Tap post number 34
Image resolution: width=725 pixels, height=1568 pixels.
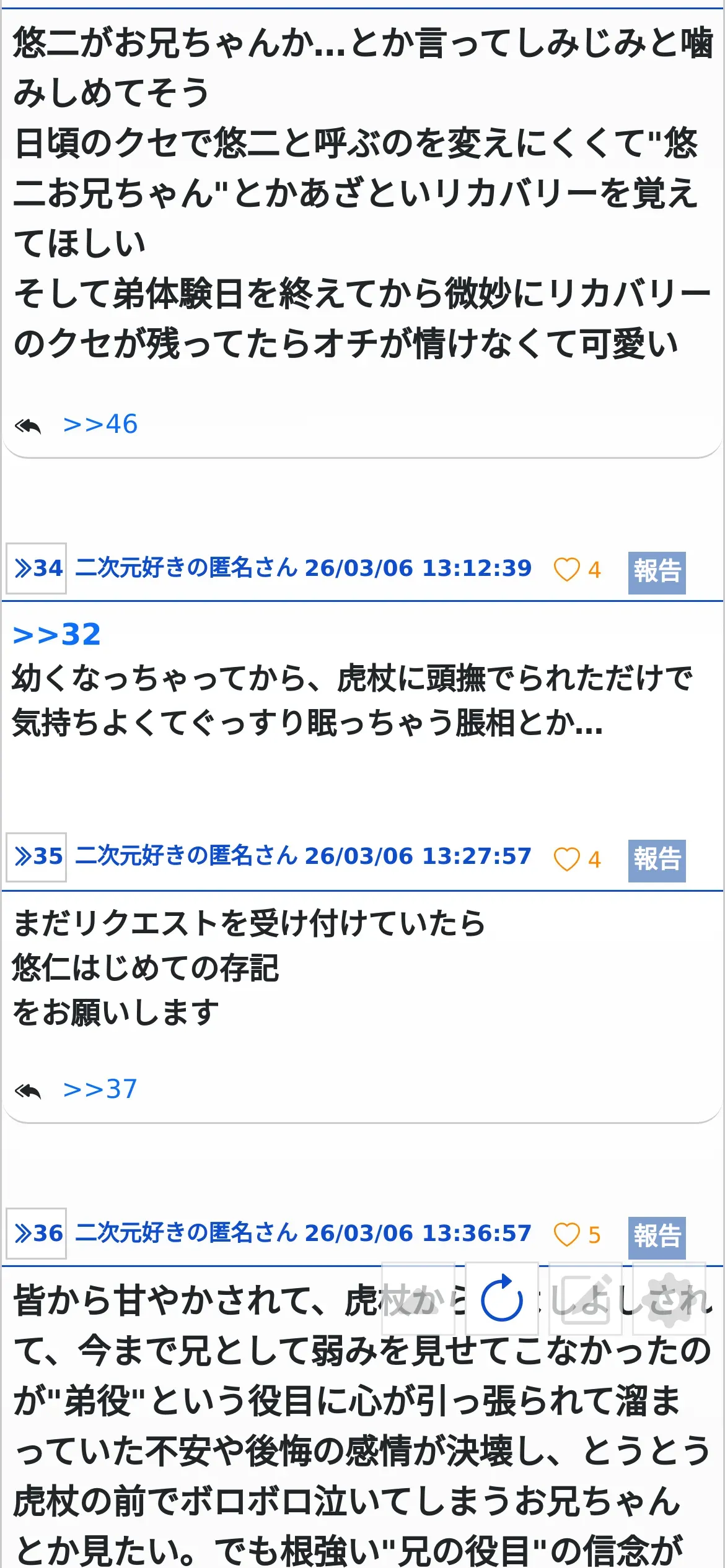(x=37, y=568)
